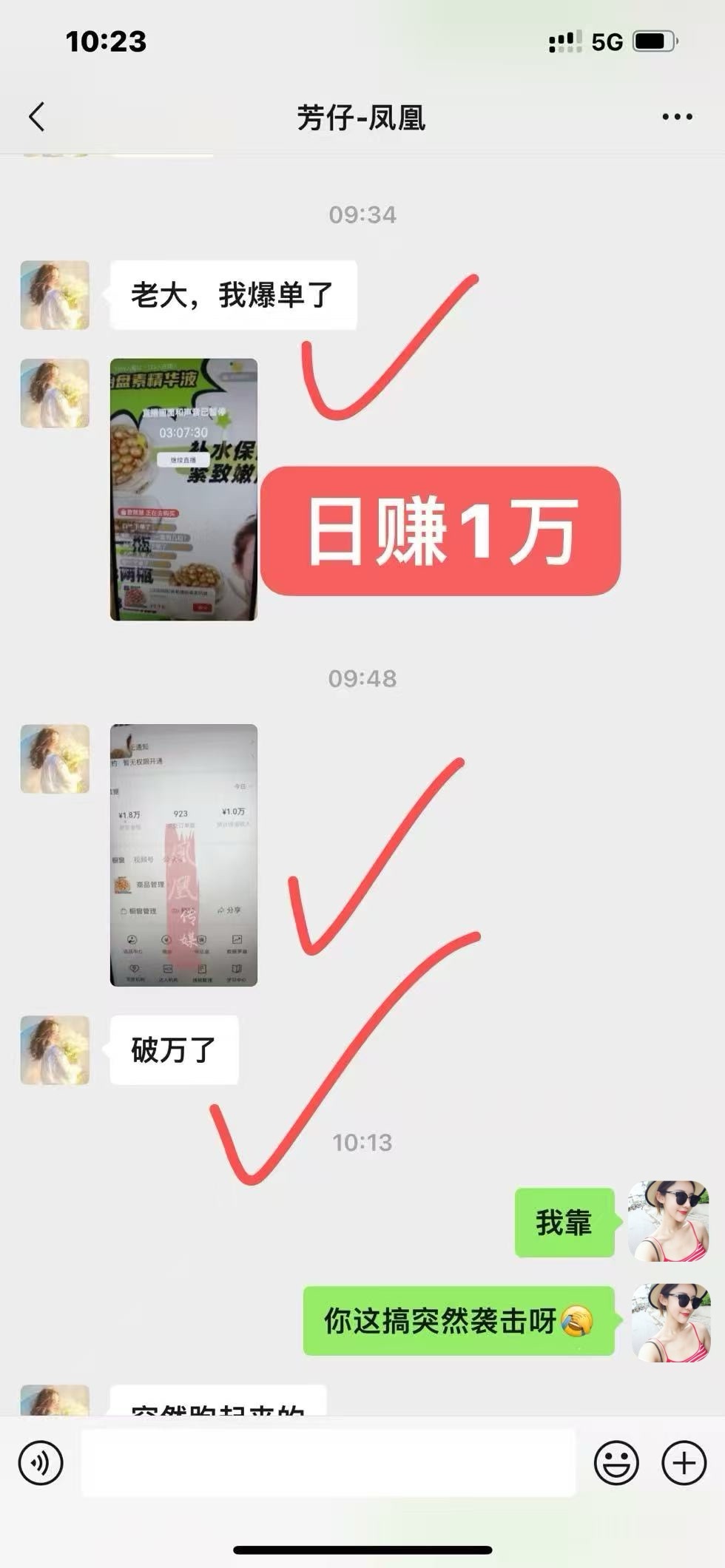Switch to voice message input
The height and width of the screenshot is (1568, 725).
click(x=41, y=1463)
